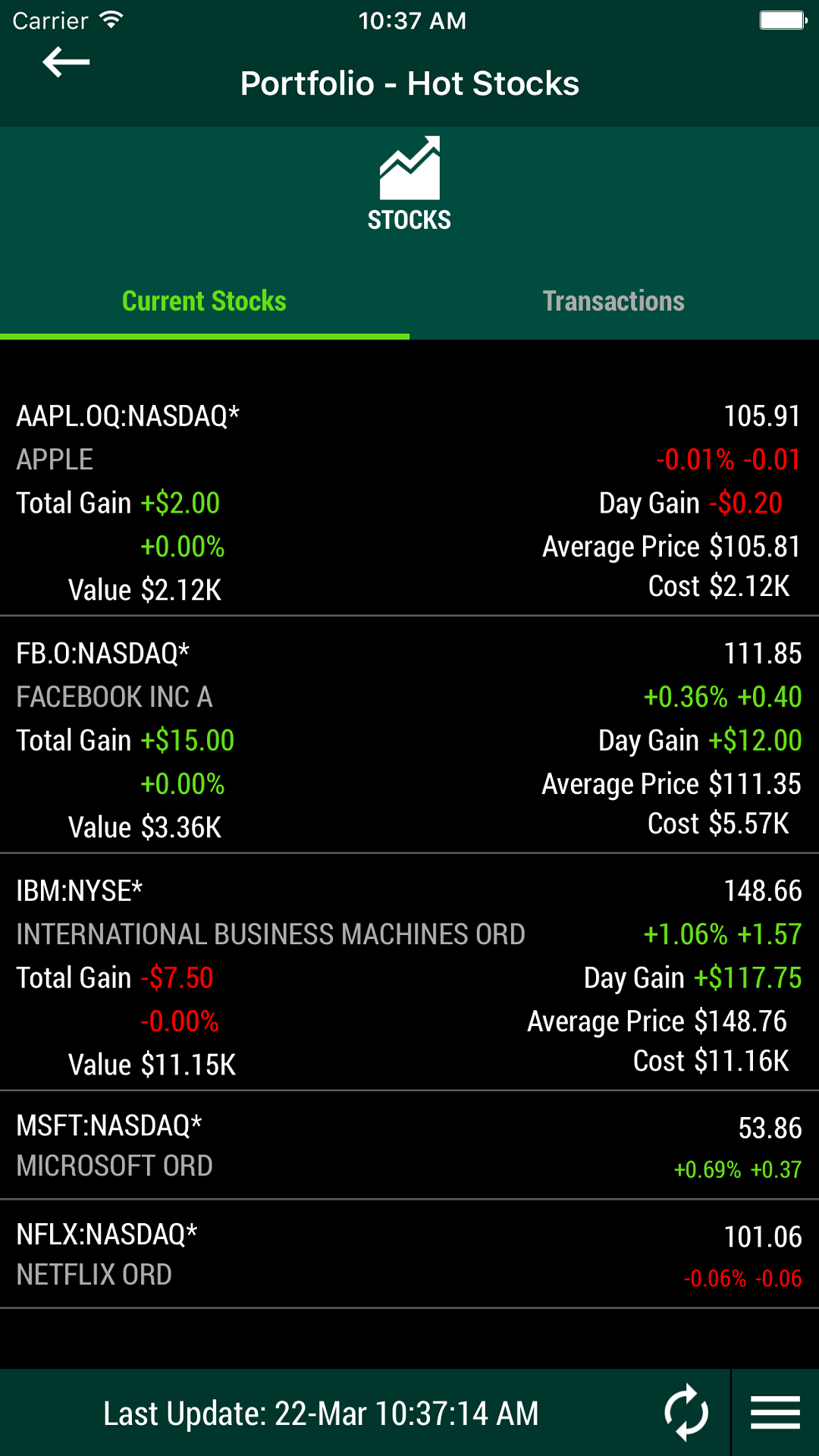View the IBM stock row

409,972
